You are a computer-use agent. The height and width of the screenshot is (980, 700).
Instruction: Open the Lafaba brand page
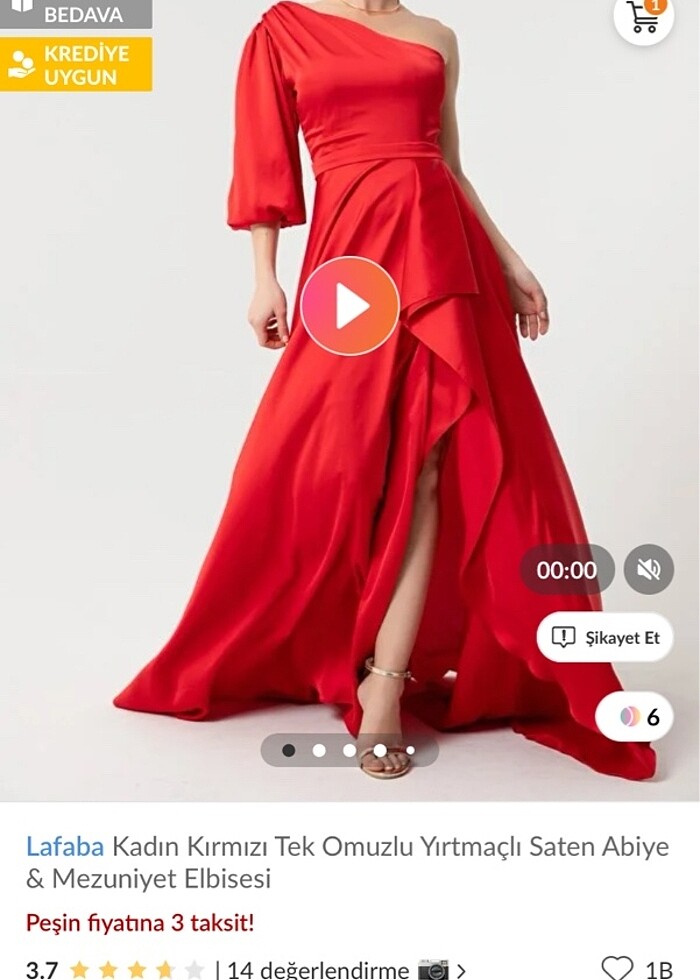coord(65,847)
